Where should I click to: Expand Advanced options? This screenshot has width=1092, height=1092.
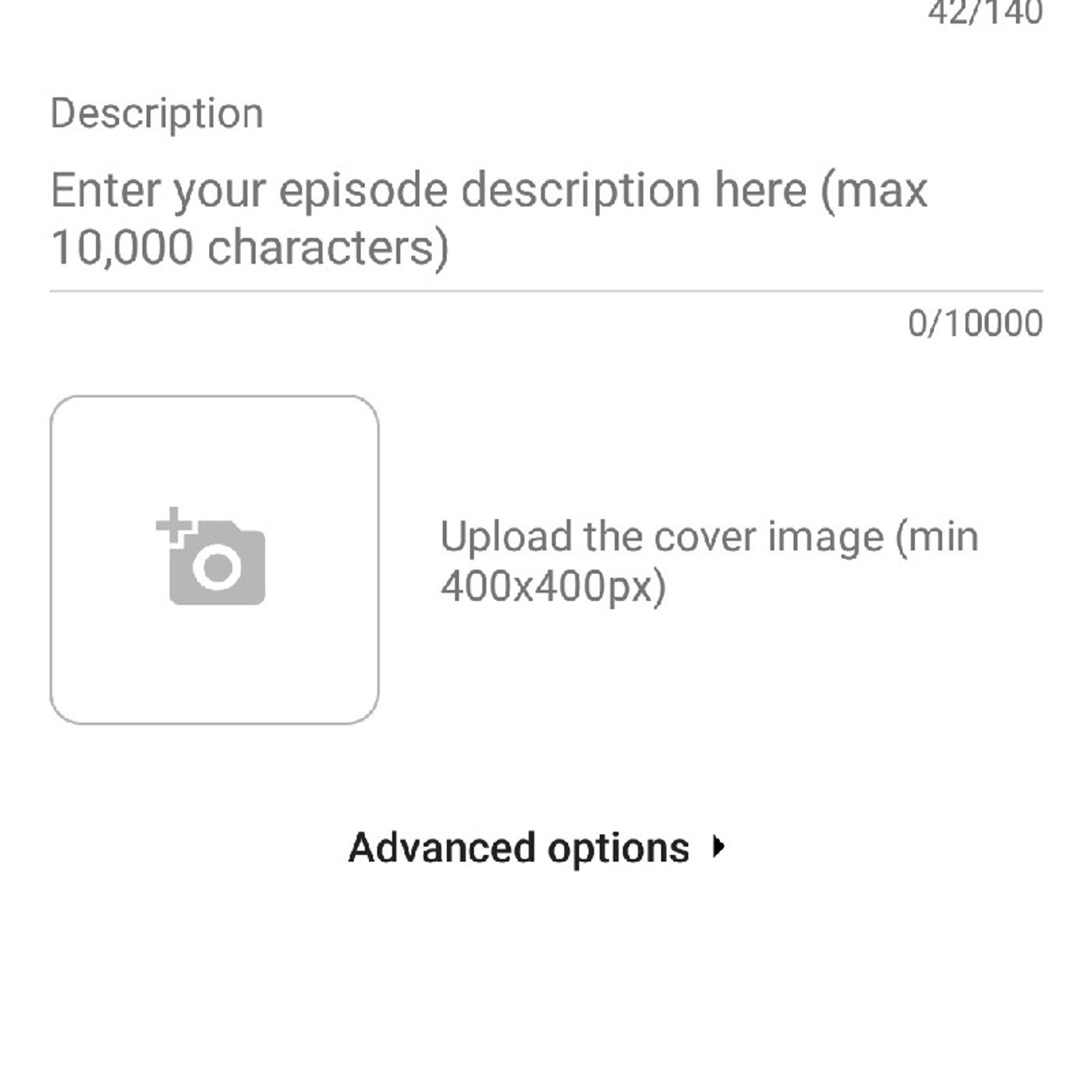[537, 847]
